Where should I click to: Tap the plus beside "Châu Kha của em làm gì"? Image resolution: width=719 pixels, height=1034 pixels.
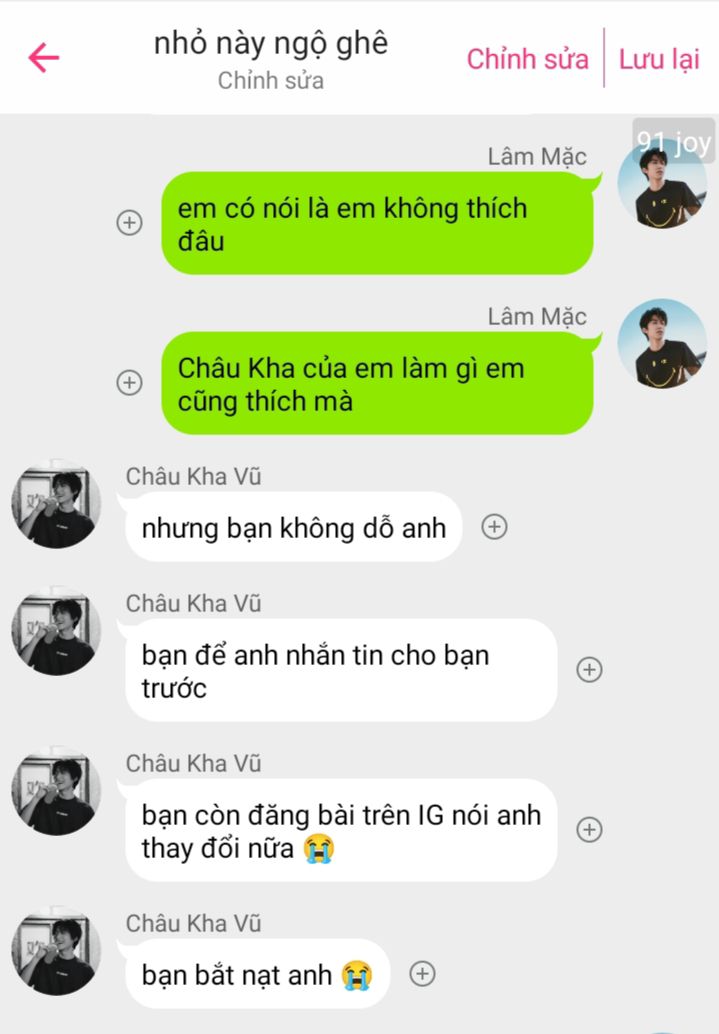(x=129, y=382)
